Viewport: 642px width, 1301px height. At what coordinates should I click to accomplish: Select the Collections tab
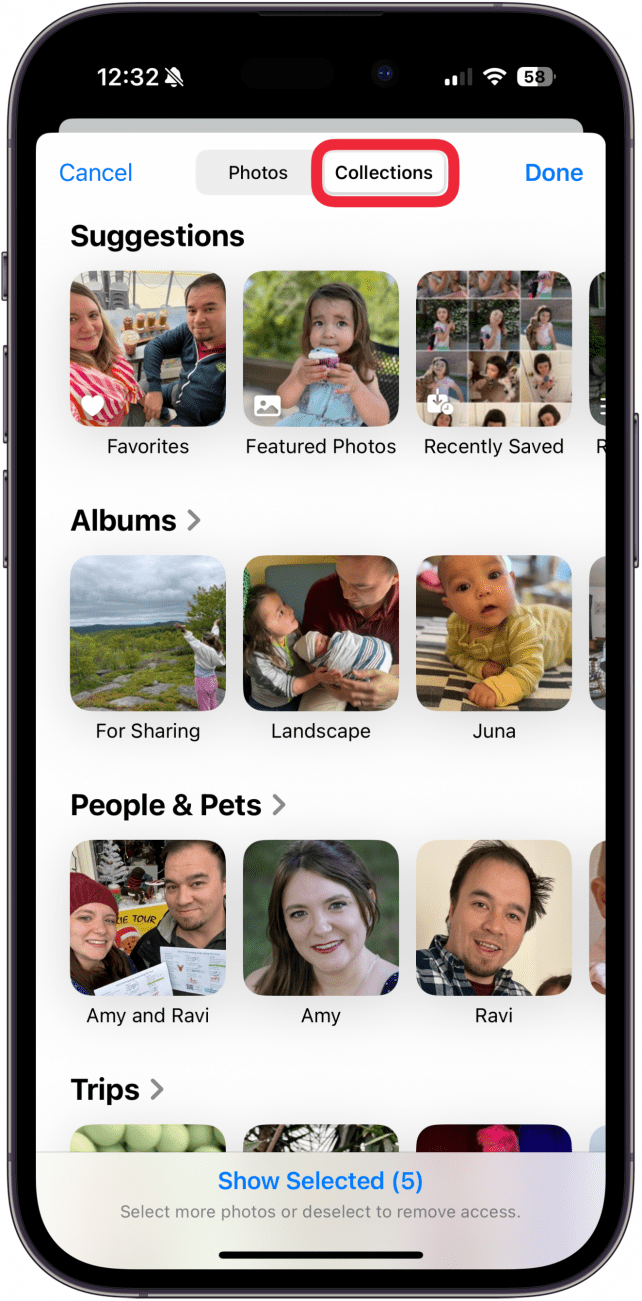(384, 173)
